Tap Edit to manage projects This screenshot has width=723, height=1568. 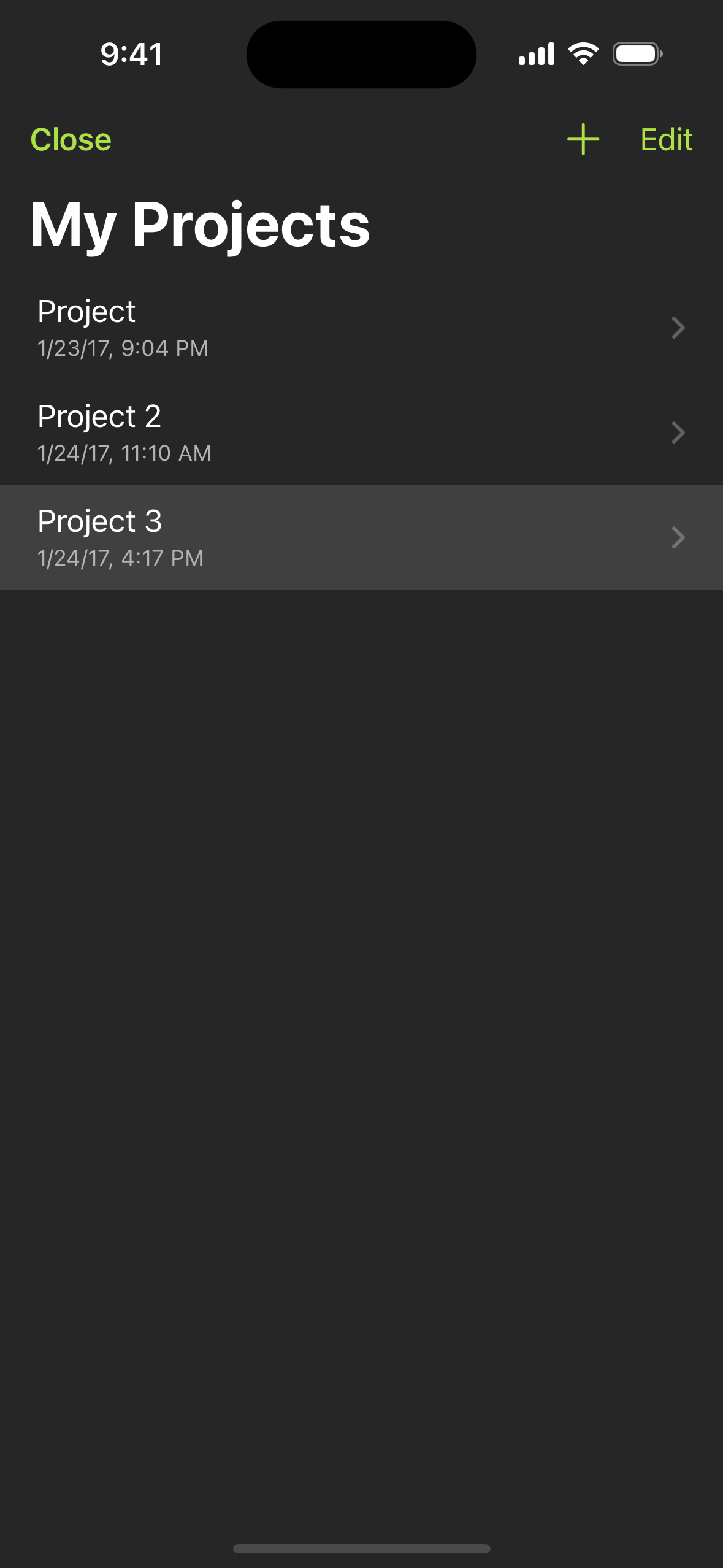(666, 140)
